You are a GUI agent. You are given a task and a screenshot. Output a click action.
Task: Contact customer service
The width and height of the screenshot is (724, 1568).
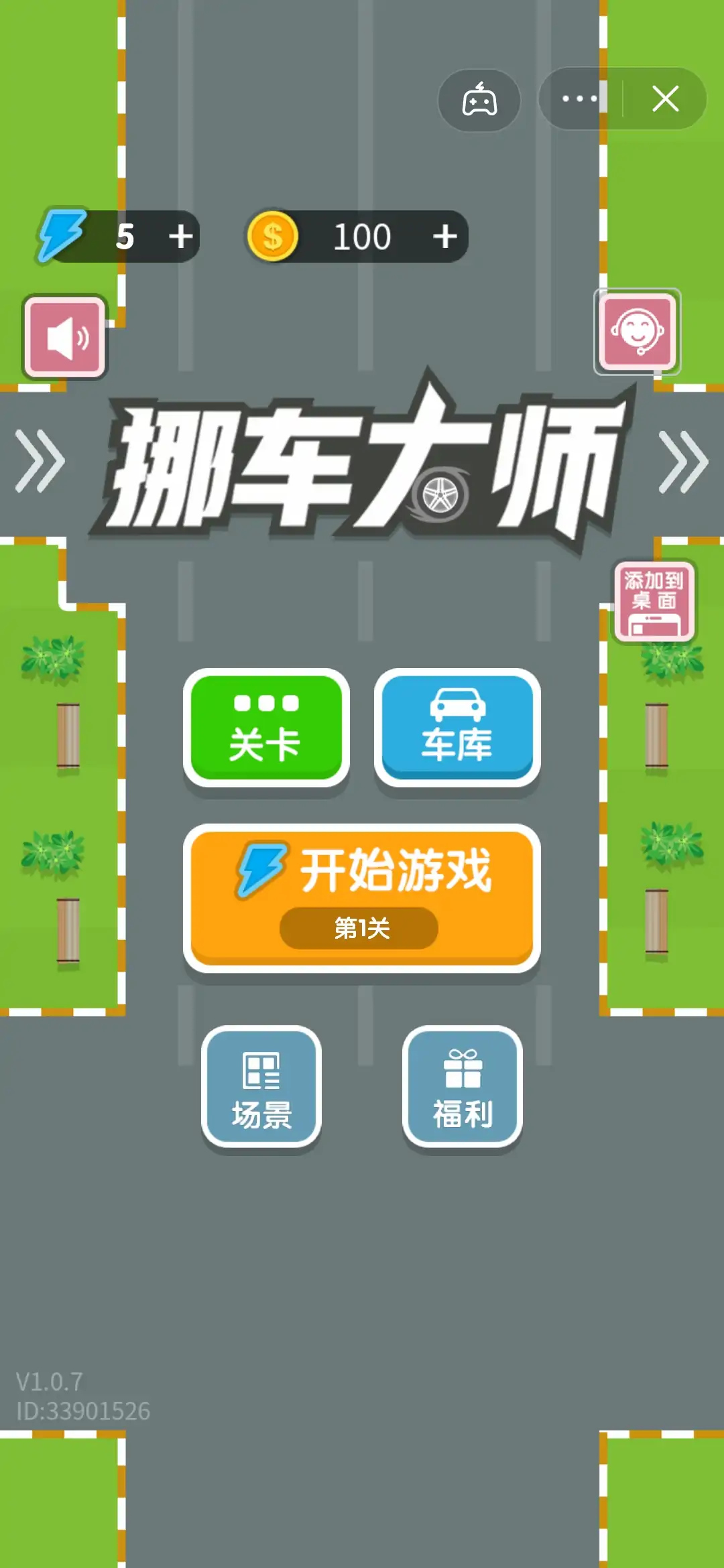(x=637, y=331)
